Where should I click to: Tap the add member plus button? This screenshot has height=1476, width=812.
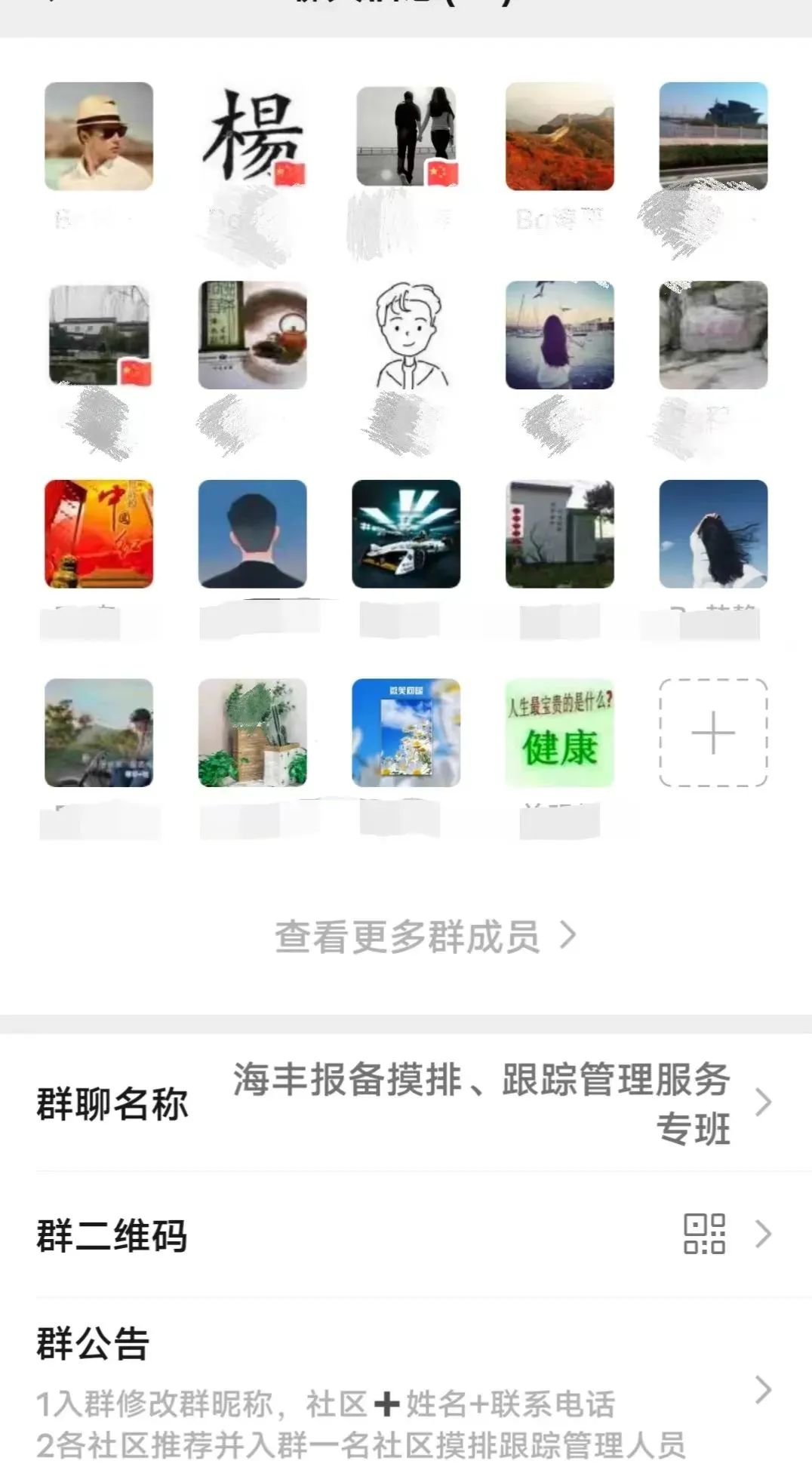[713, 733]
